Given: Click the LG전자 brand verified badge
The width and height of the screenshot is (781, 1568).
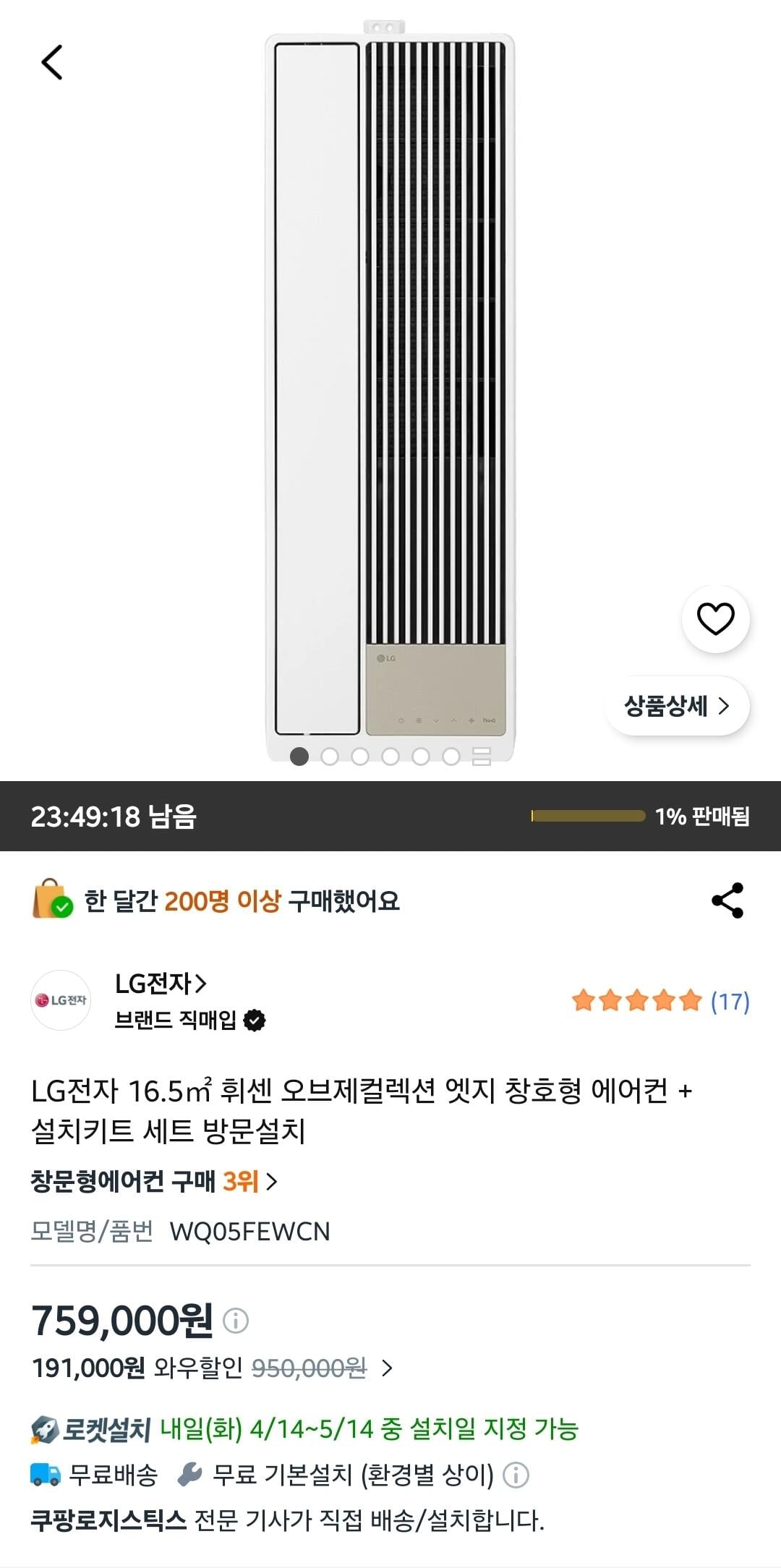Looking at the screenshot, I should click(255, 1020).
